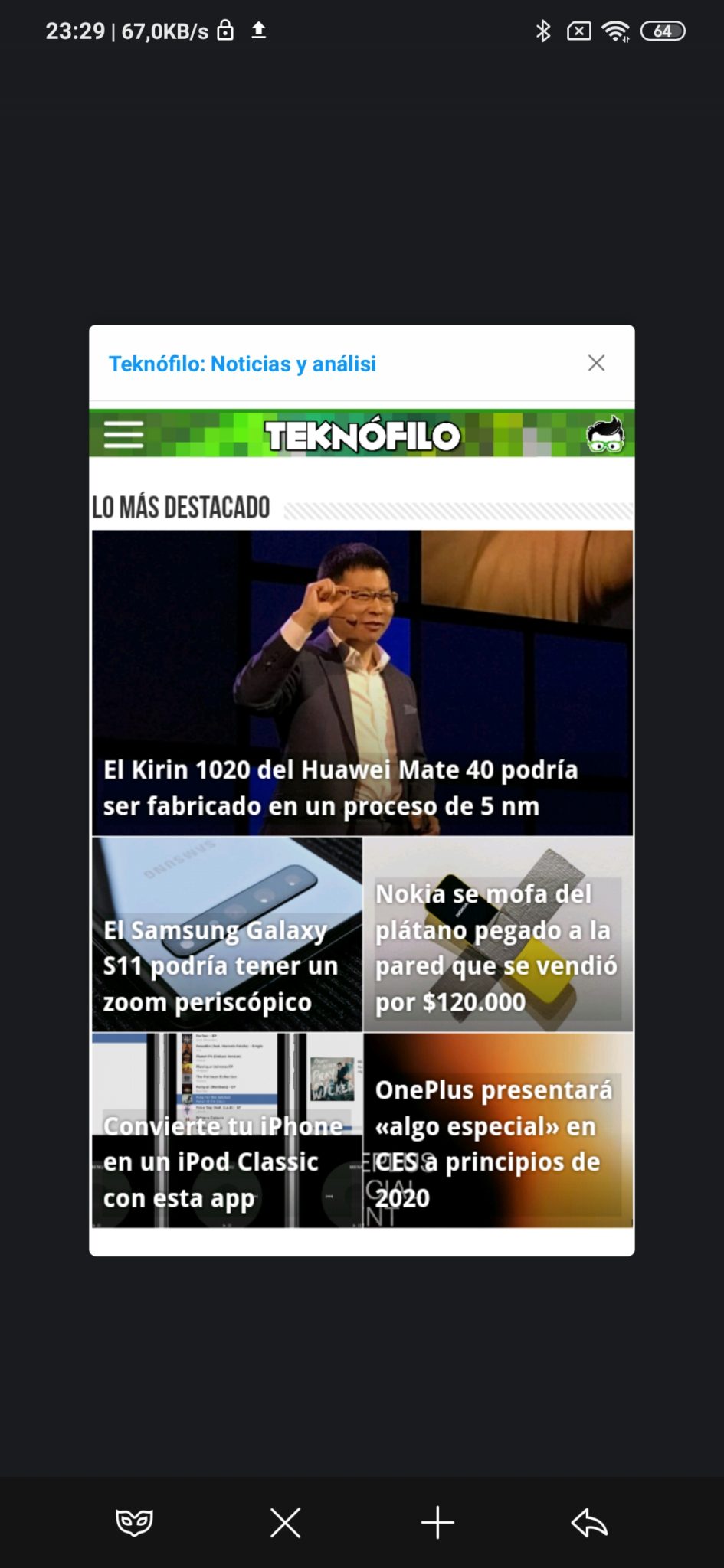The image size is (724, 1568).
Task: Return from the tab switcher
Action: [x=589, y=1522]
